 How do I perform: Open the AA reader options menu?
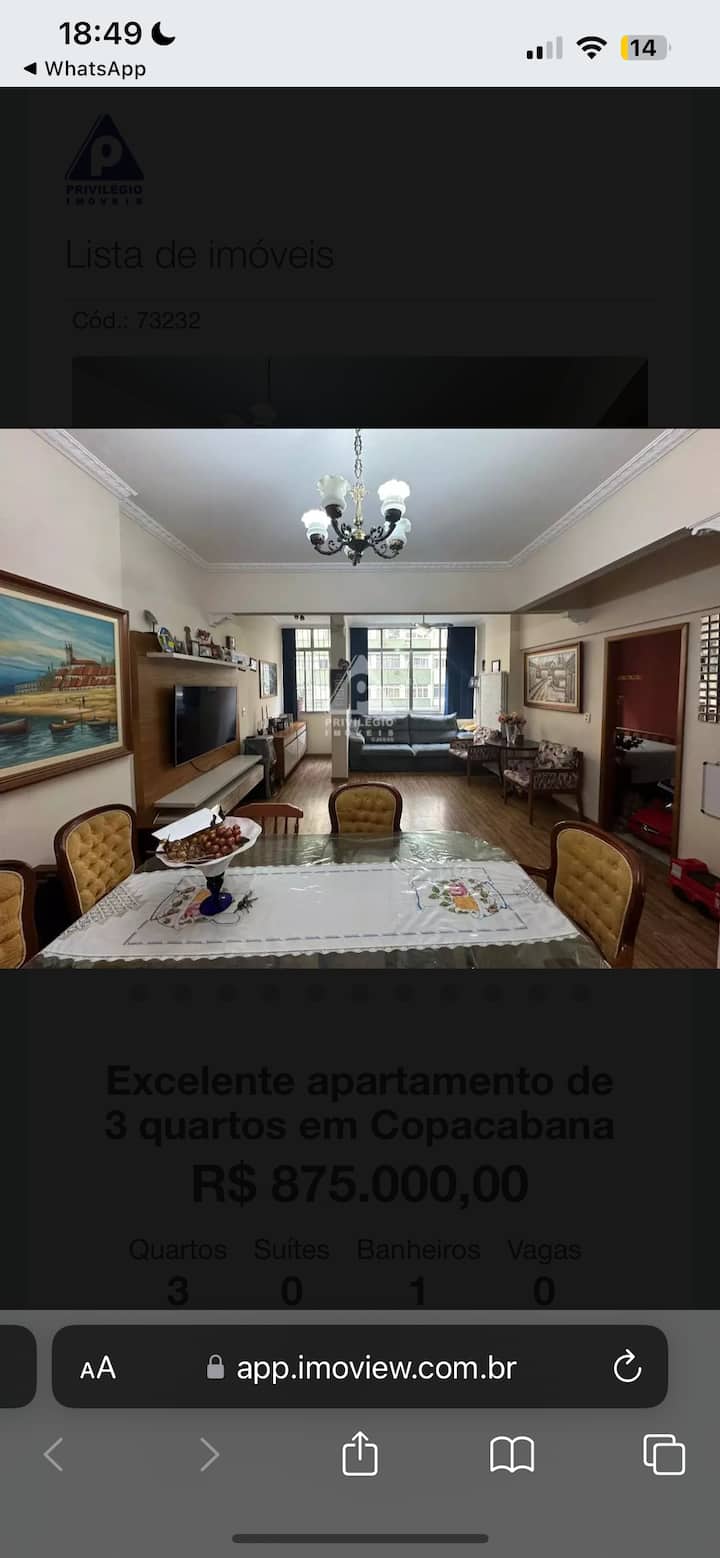[x=98, y=1368]
